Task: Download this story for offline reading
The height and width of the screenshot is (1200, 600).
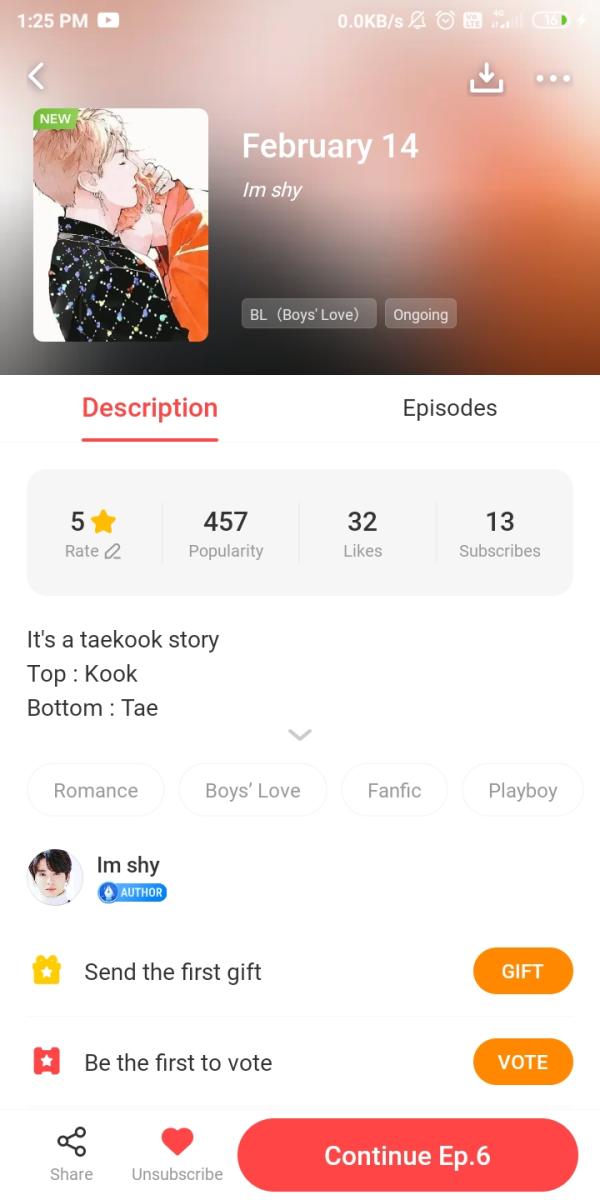Action: (486, 78)
